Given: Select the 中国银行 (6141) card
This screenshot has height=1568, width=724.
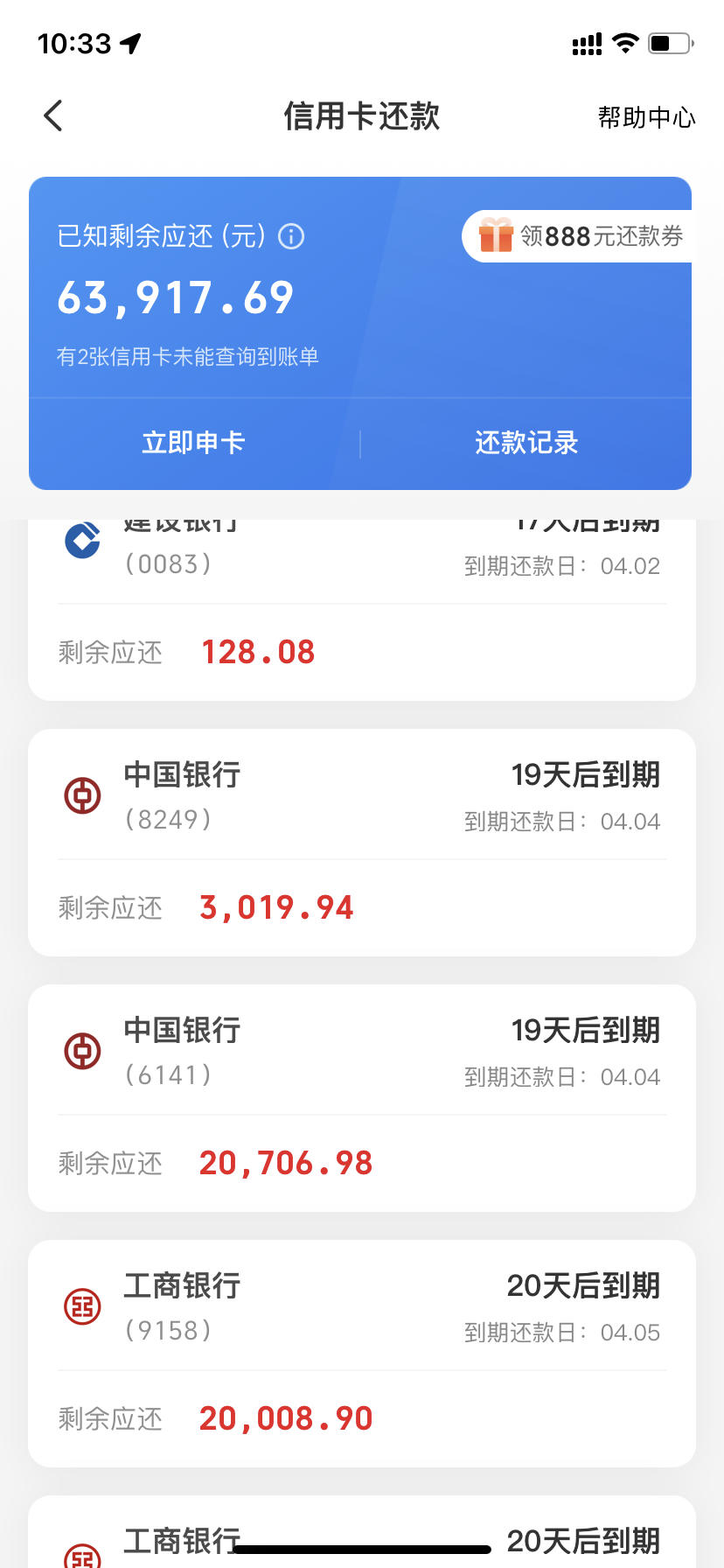Looking at the screenshot, I should [x=362, y=1098].
